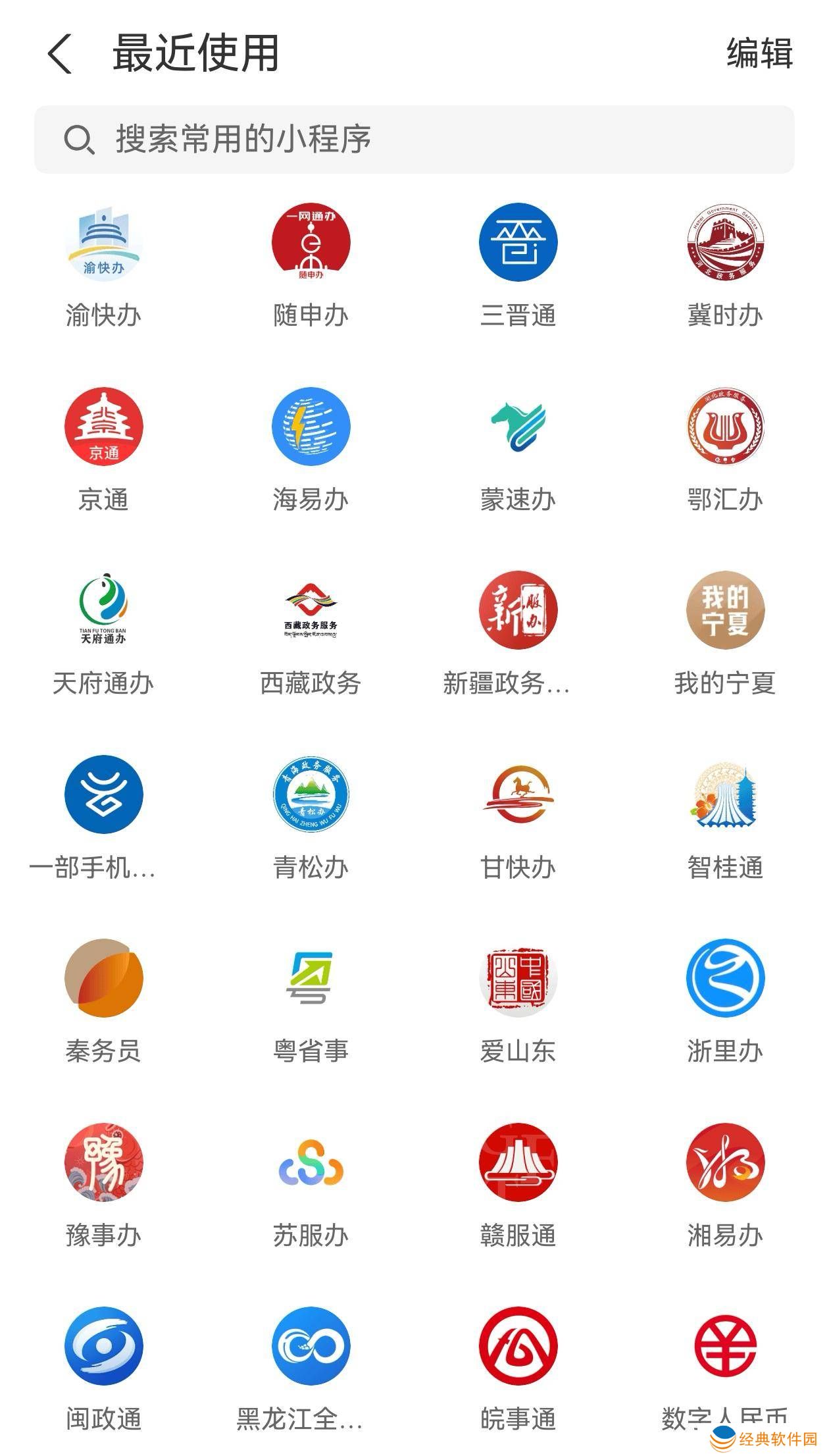829x1456 pixels.
Task: Tap the 鄂汇办 icon
Action: tap(725, 427)
